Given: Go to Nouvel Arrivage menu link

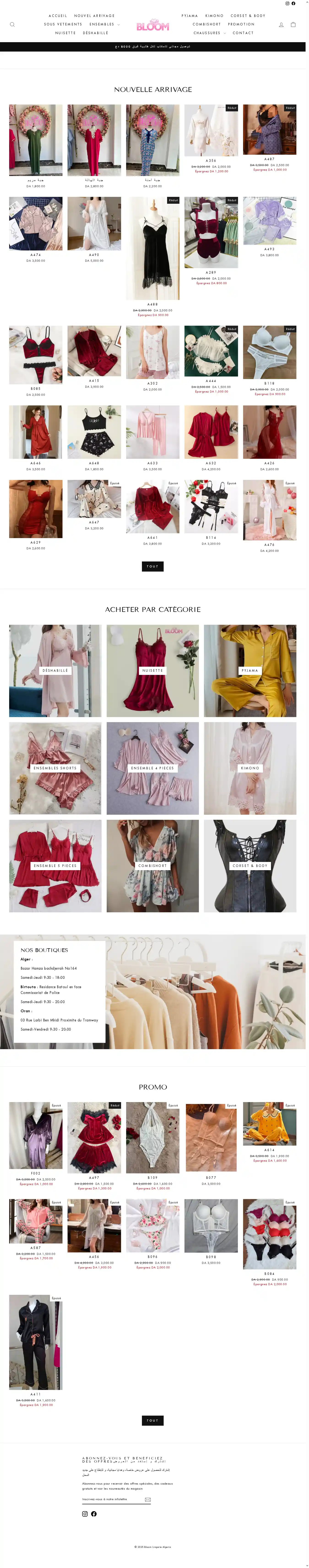Looking at the screenshot, I should [94, 16].
